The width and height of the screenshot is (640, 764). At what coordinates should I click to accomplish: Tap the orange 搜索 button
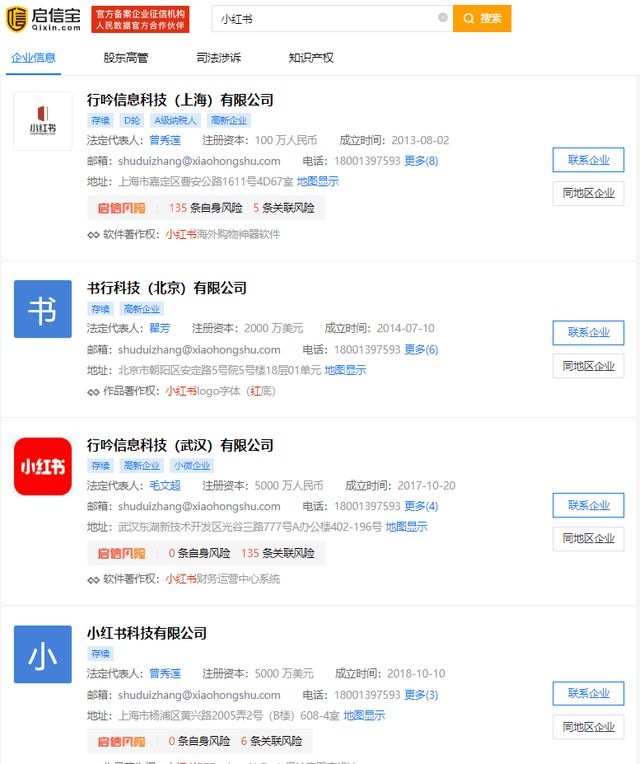click(x=482, y=18)
